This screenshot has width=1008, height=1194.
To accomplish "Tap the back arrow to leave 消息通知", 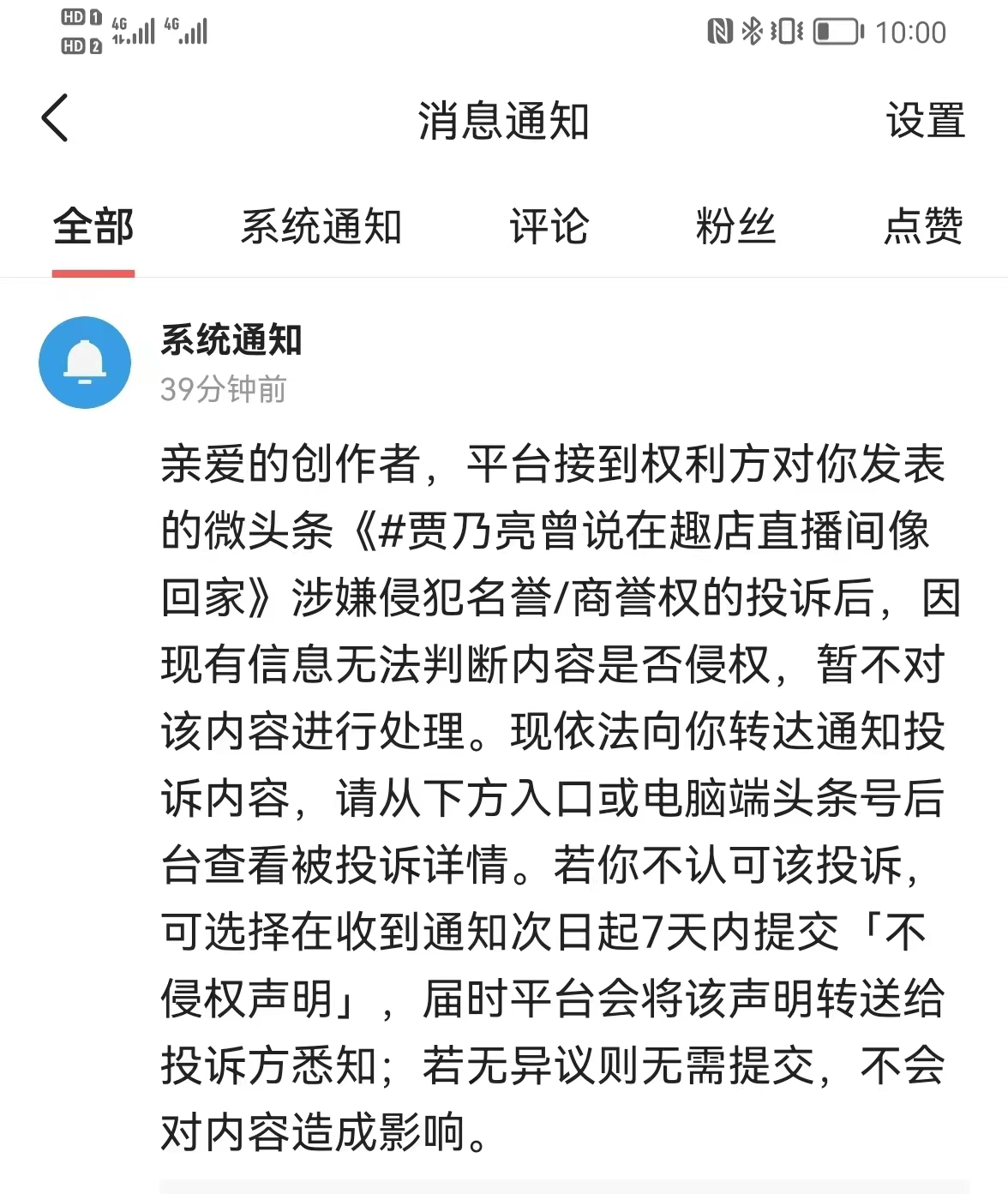I will [x=54, y=118].
